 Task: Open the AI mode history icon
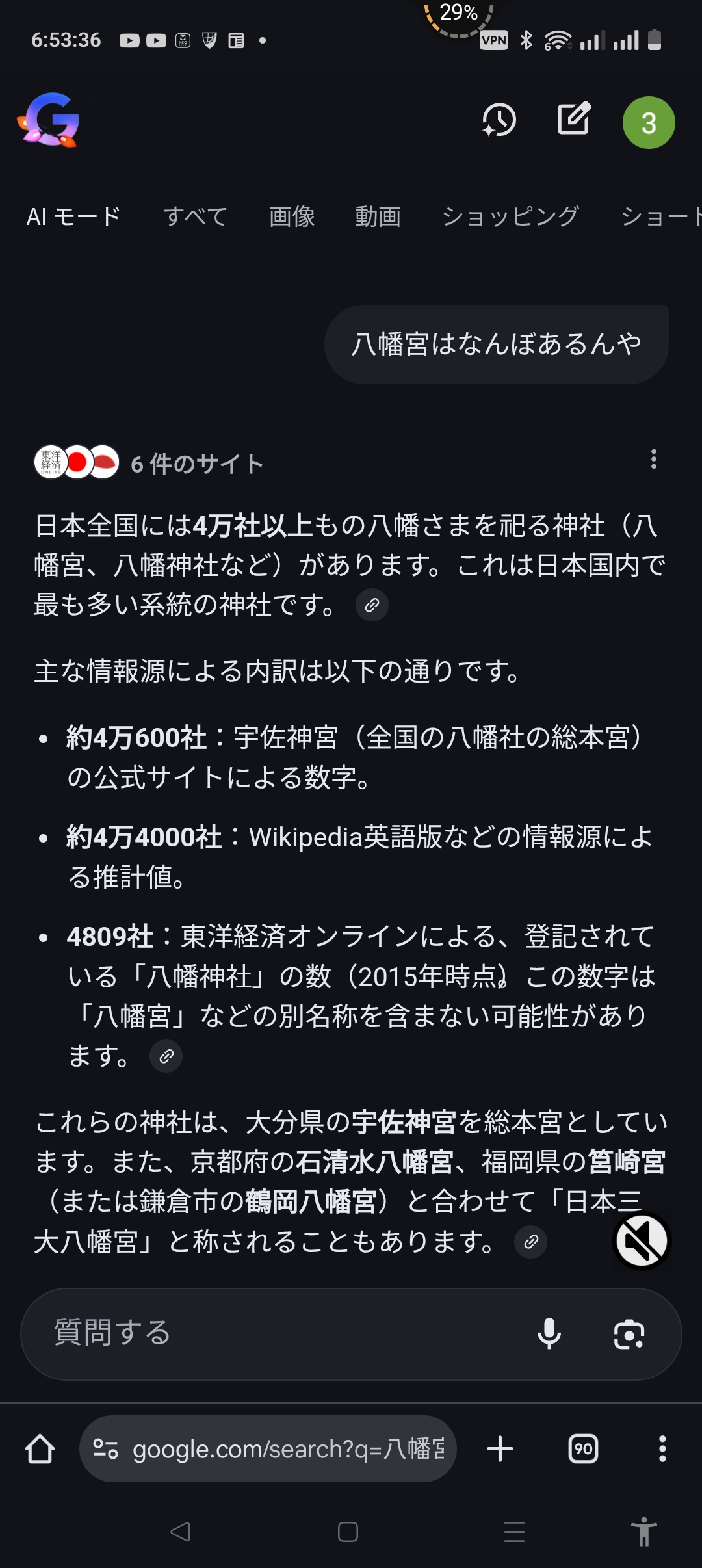[x=499, y=120]
